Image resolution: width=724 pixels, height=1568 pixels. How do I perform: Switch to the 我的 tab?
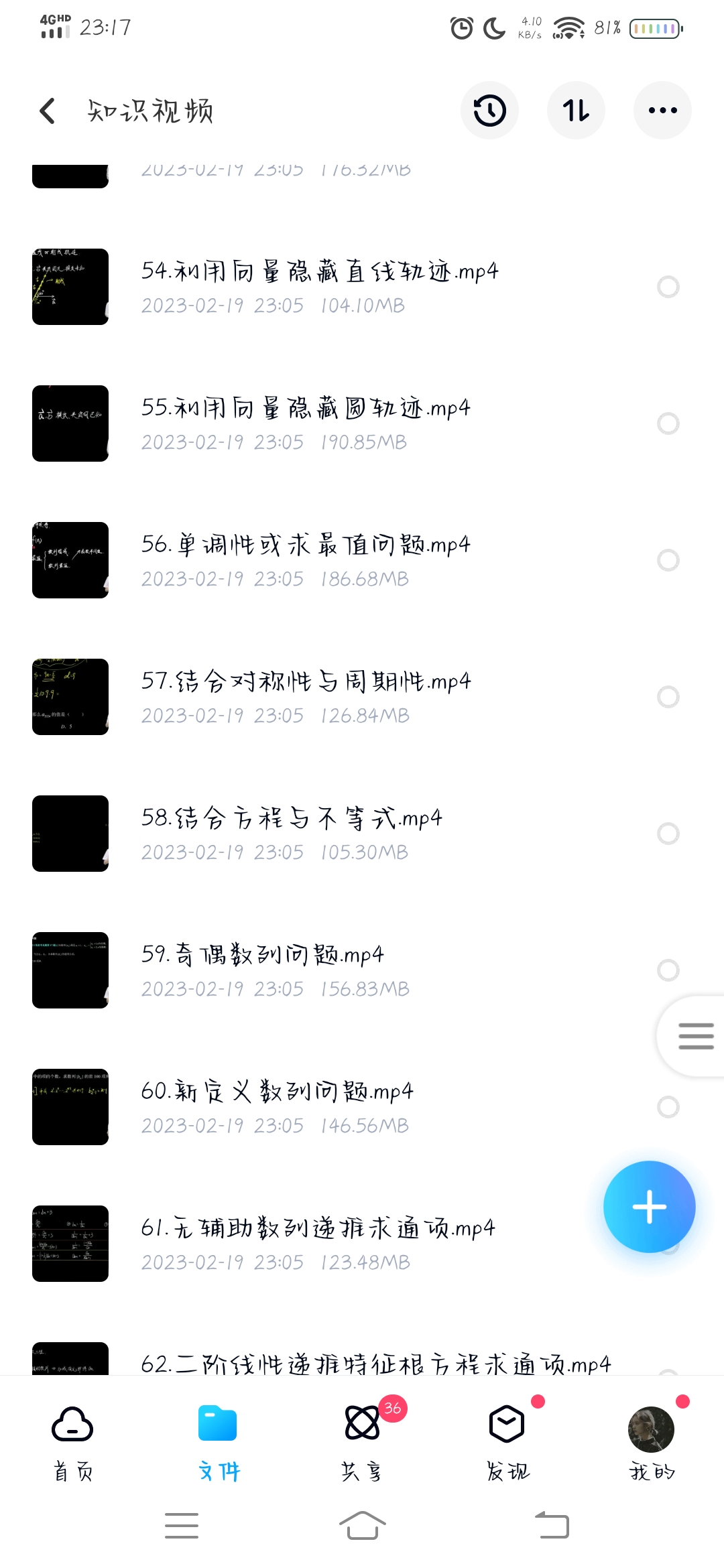point(652,1441)
